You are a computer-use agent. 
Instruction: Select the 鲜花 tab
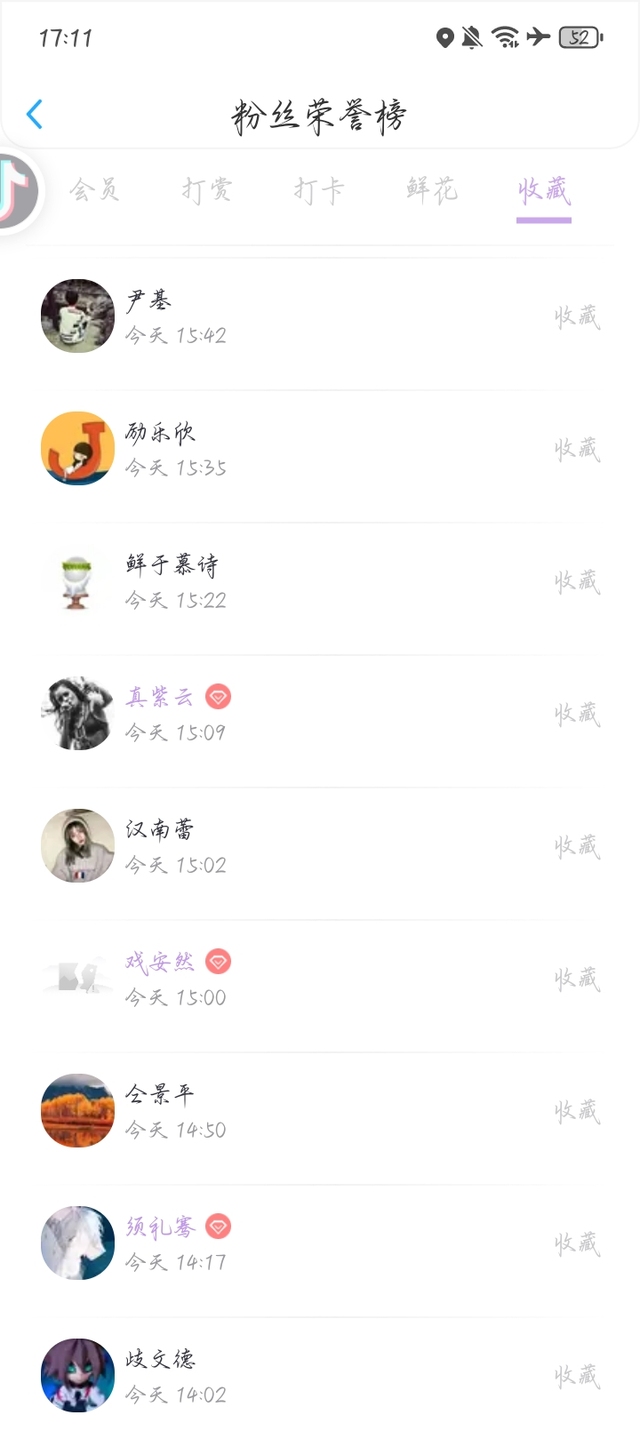(432, 189)
